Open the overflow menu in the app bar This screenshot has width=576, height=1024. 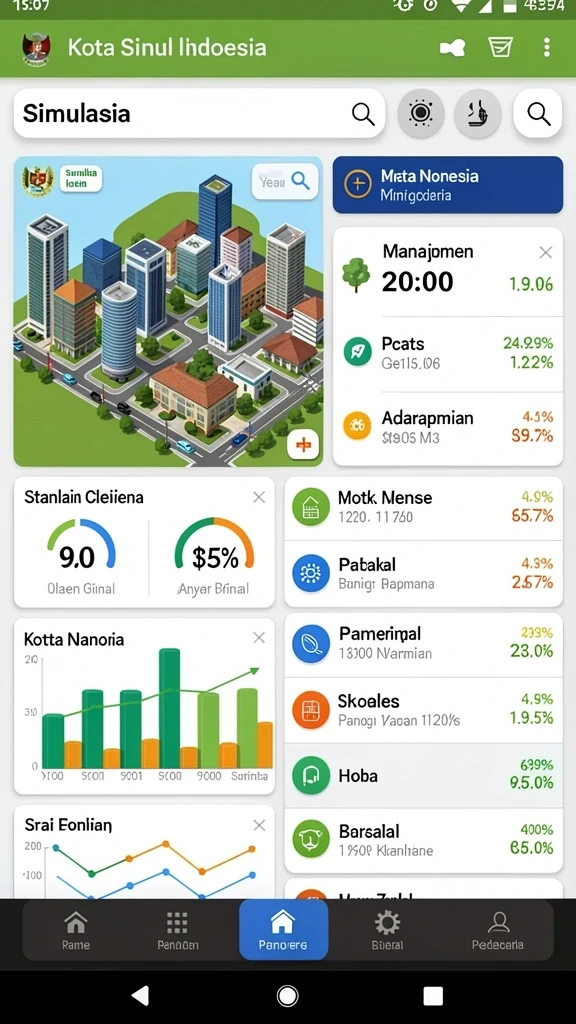coord(547,47)
